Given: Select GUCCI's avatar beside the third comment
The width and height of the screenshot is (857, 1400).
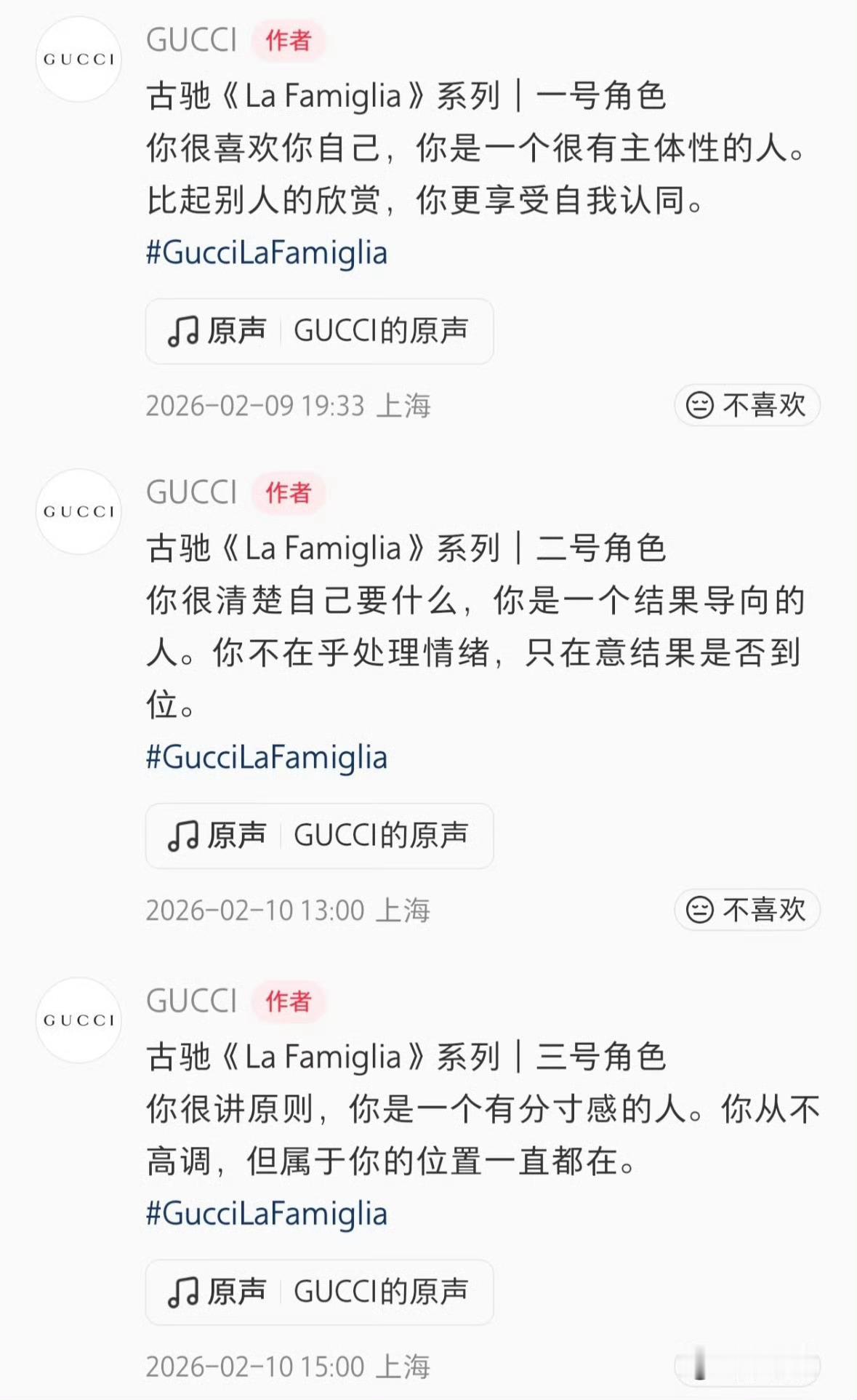Looking at the screenshot, I should click(80, 1020).
